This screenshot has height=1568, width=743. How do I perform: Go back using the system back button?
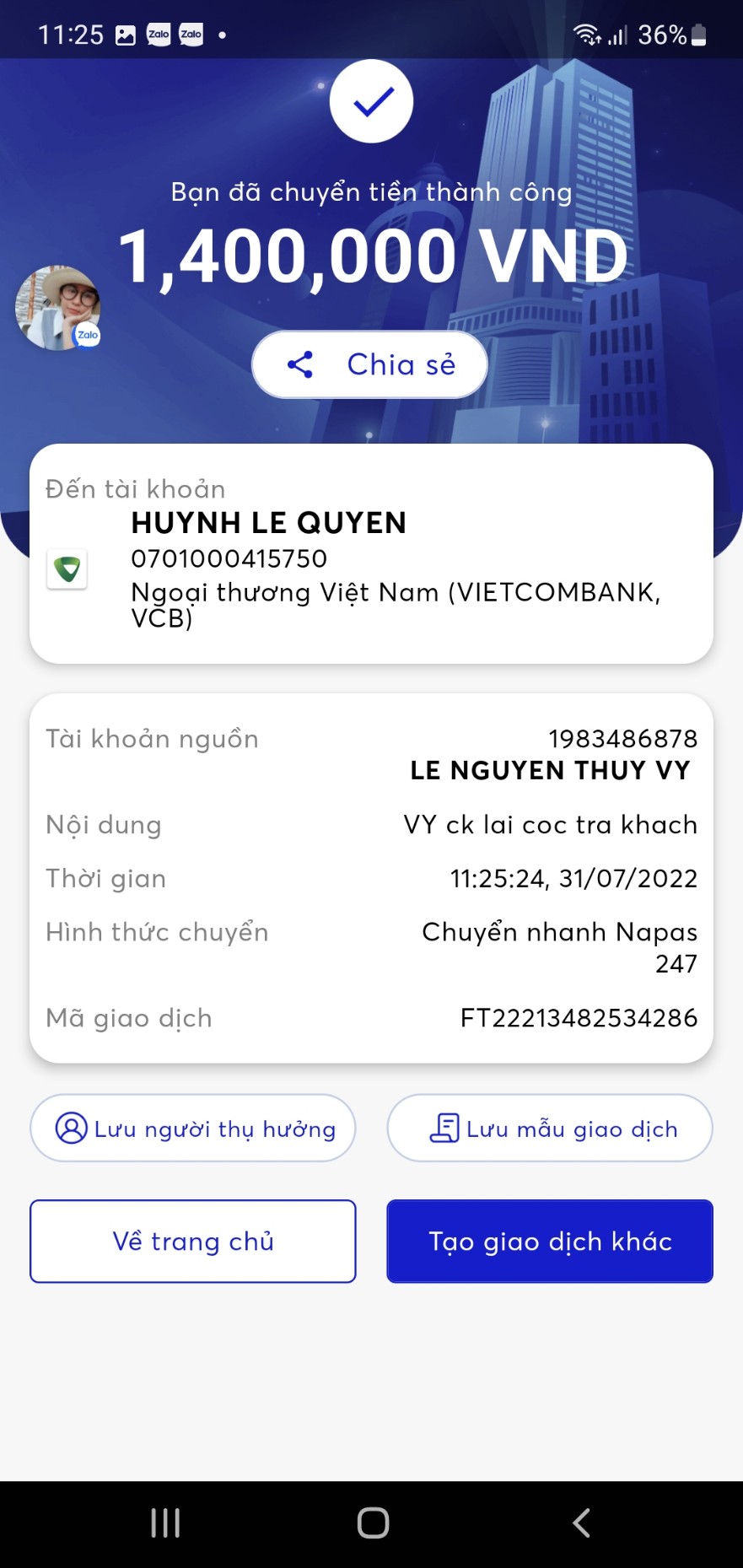click(581, 1522)
